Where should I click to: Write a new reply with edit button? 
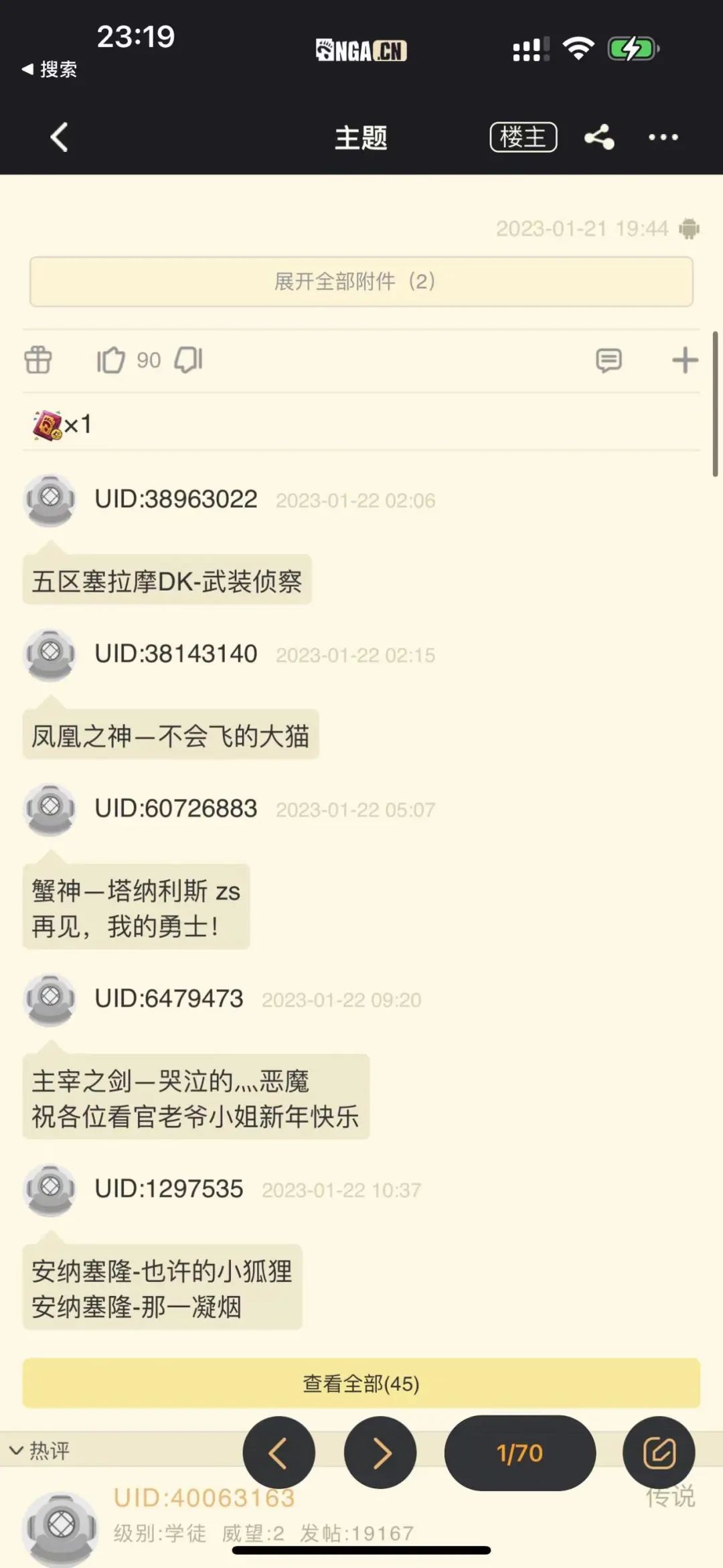tap(659, 1453)
